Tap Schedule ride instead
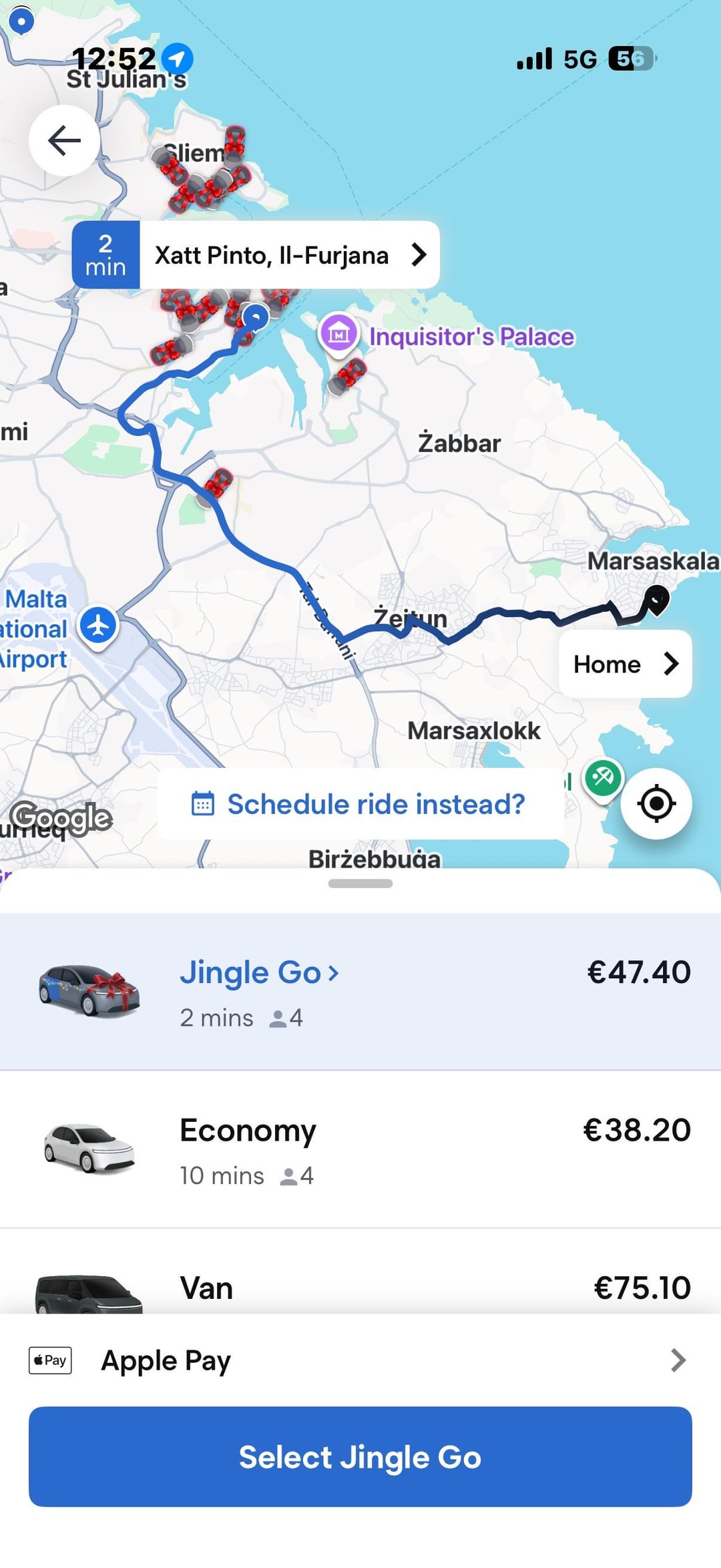Image resolution: width=721 pixels, height=1568 pixels. coord(360,804)
